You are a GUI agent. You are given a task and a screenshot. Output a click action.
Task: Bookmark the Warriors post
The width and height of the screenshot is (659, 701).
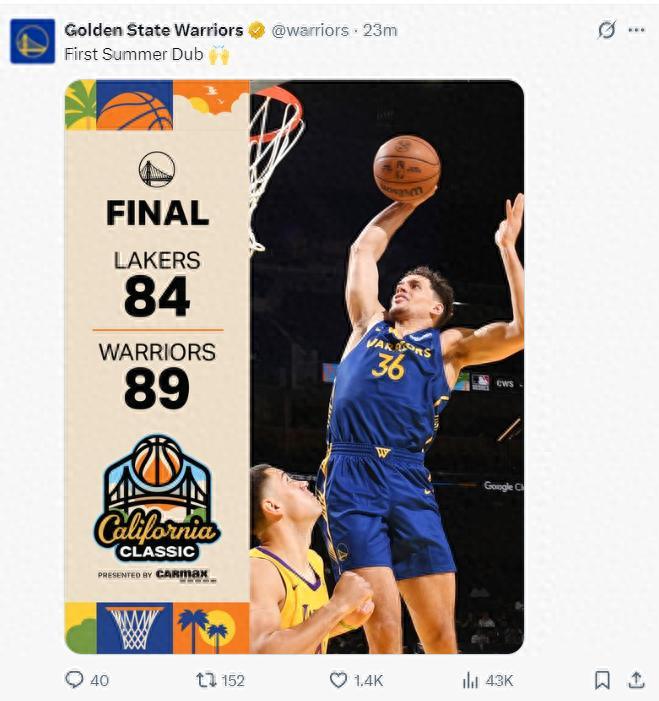(602, 680)
